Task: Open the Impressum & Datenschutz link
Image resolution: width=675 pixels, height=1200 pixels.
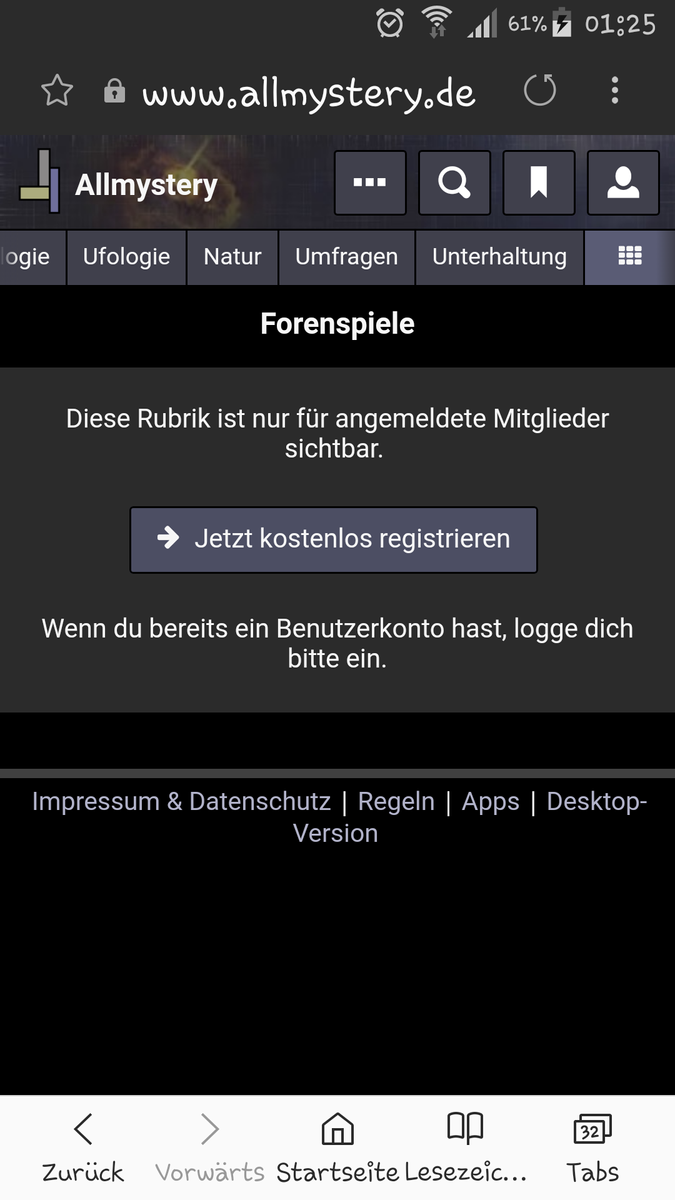Action: pos(181,802)
